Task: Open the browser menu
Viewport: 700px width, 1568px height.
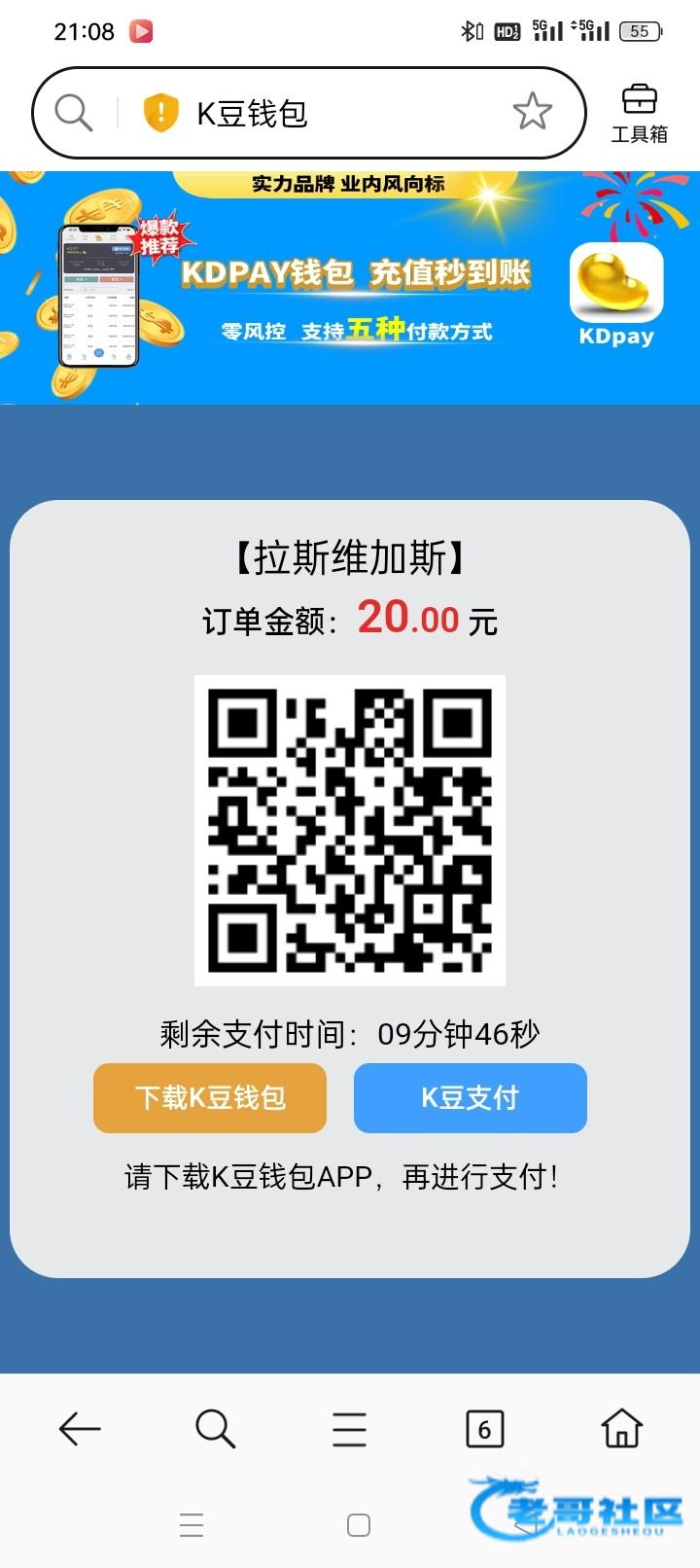Action: coord(349,1428)
